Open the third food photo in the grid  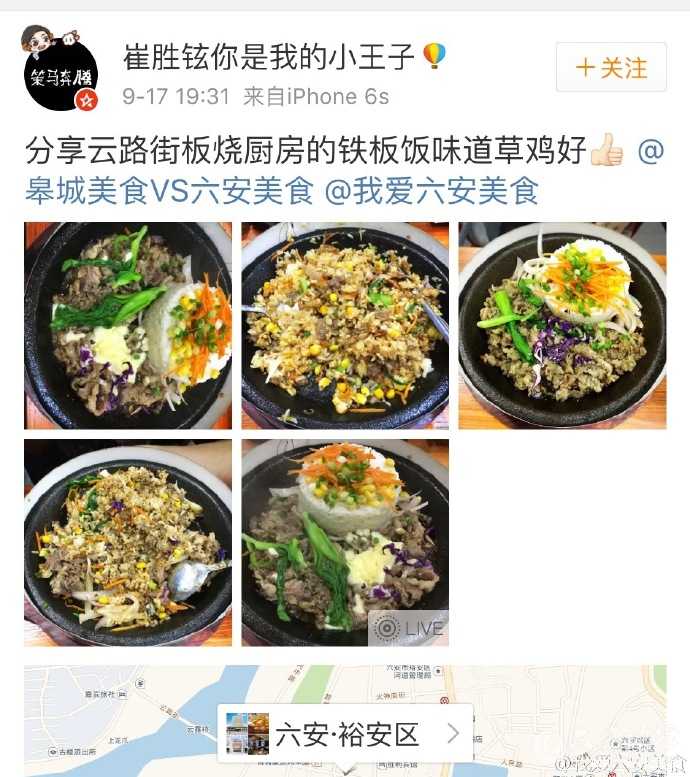[562, 326]
